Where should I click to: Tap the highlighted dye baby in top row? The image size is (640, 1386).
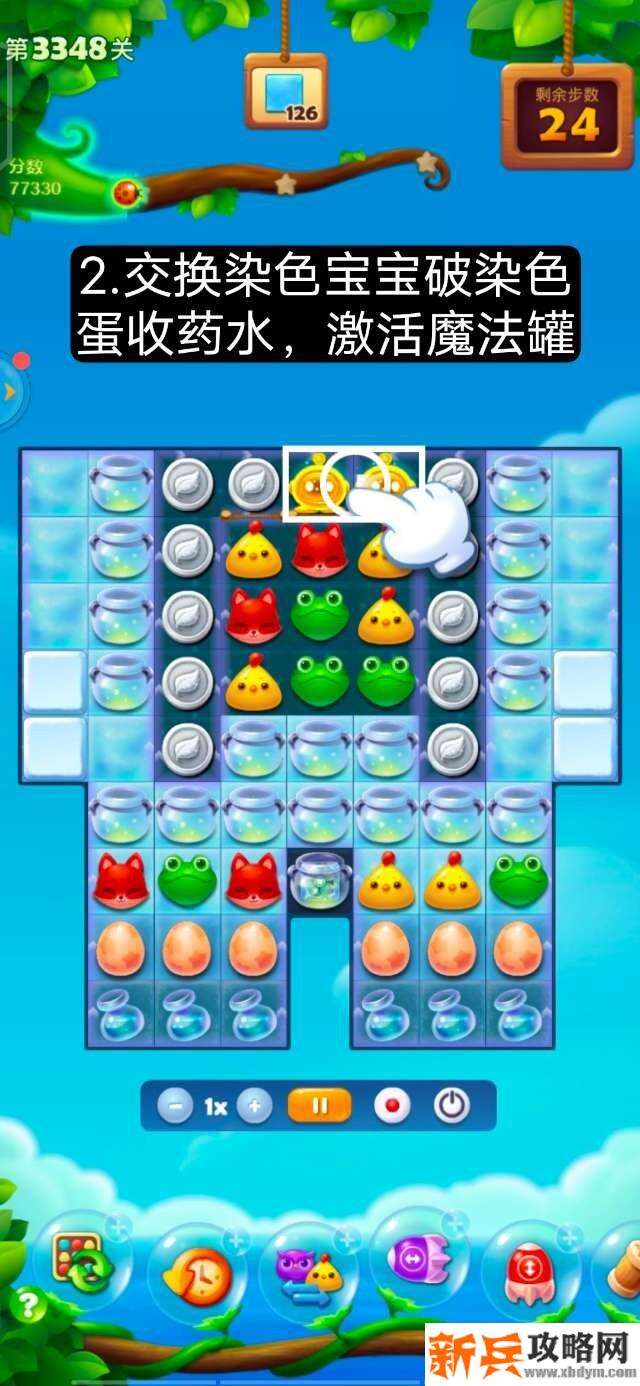318,484
